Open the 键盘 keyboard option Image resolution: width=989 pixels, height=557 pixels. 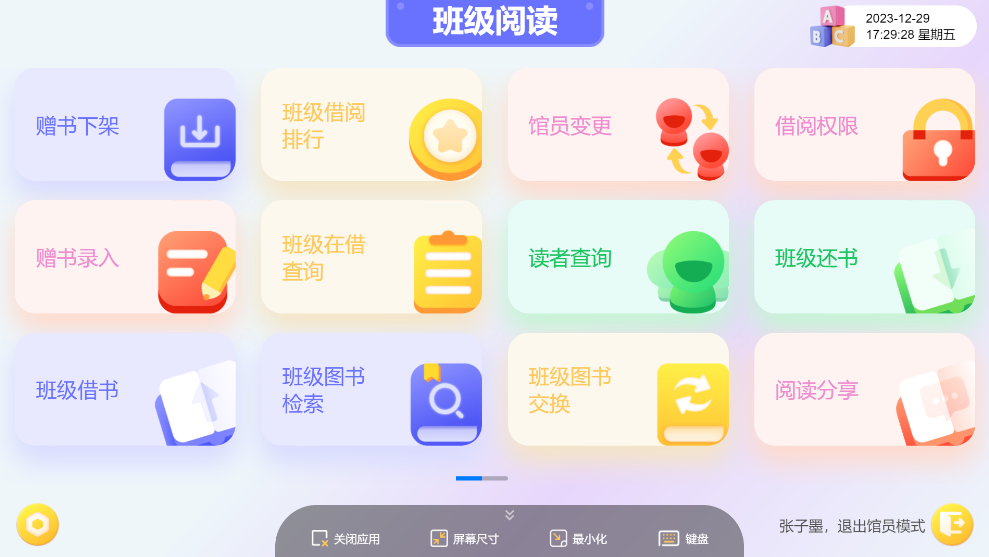click(x=684, y=538)
